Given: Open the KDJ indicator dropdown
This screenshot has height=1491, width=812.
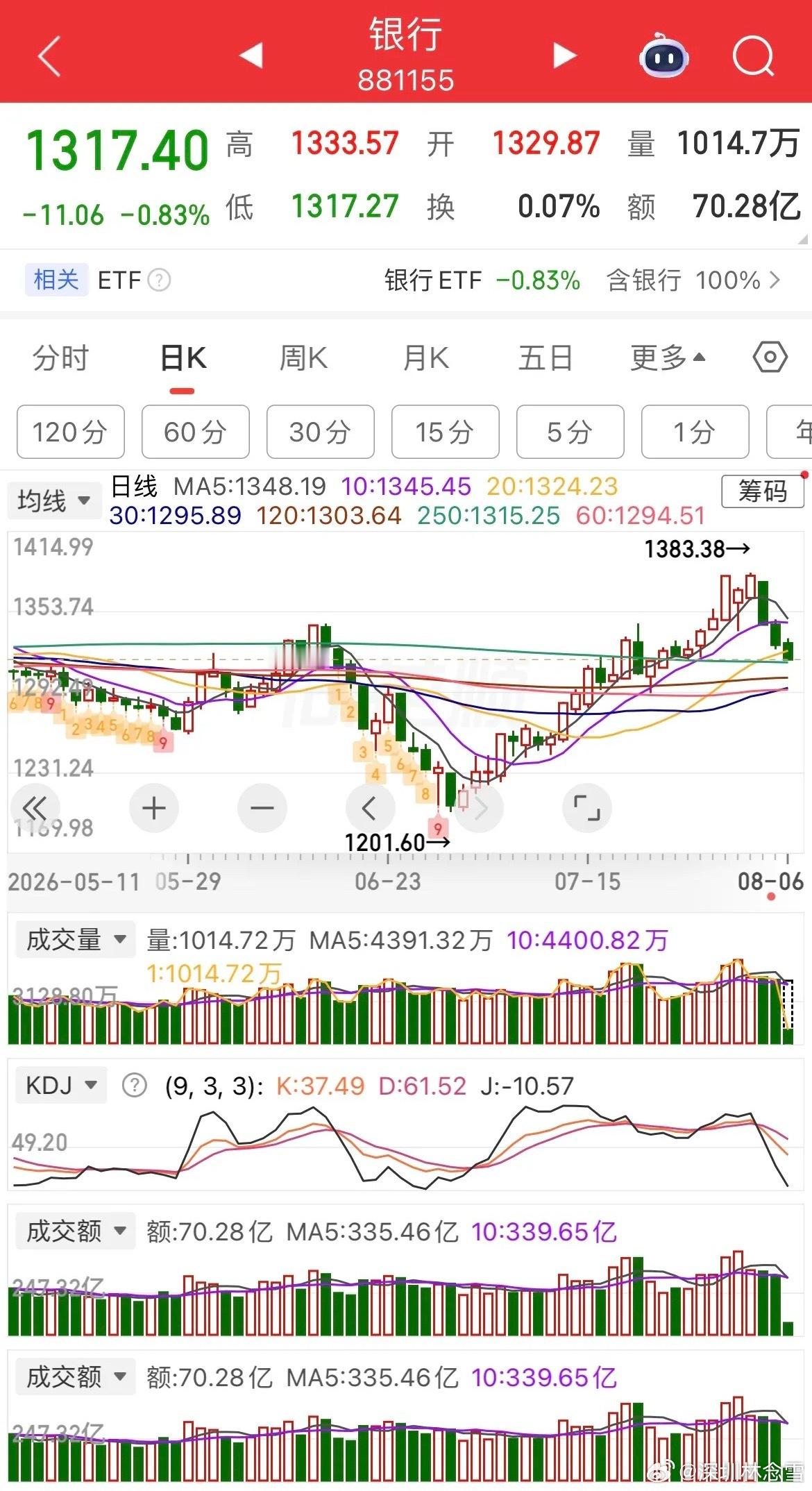Looking at the screenshot, I should [x=61, y=1085].
